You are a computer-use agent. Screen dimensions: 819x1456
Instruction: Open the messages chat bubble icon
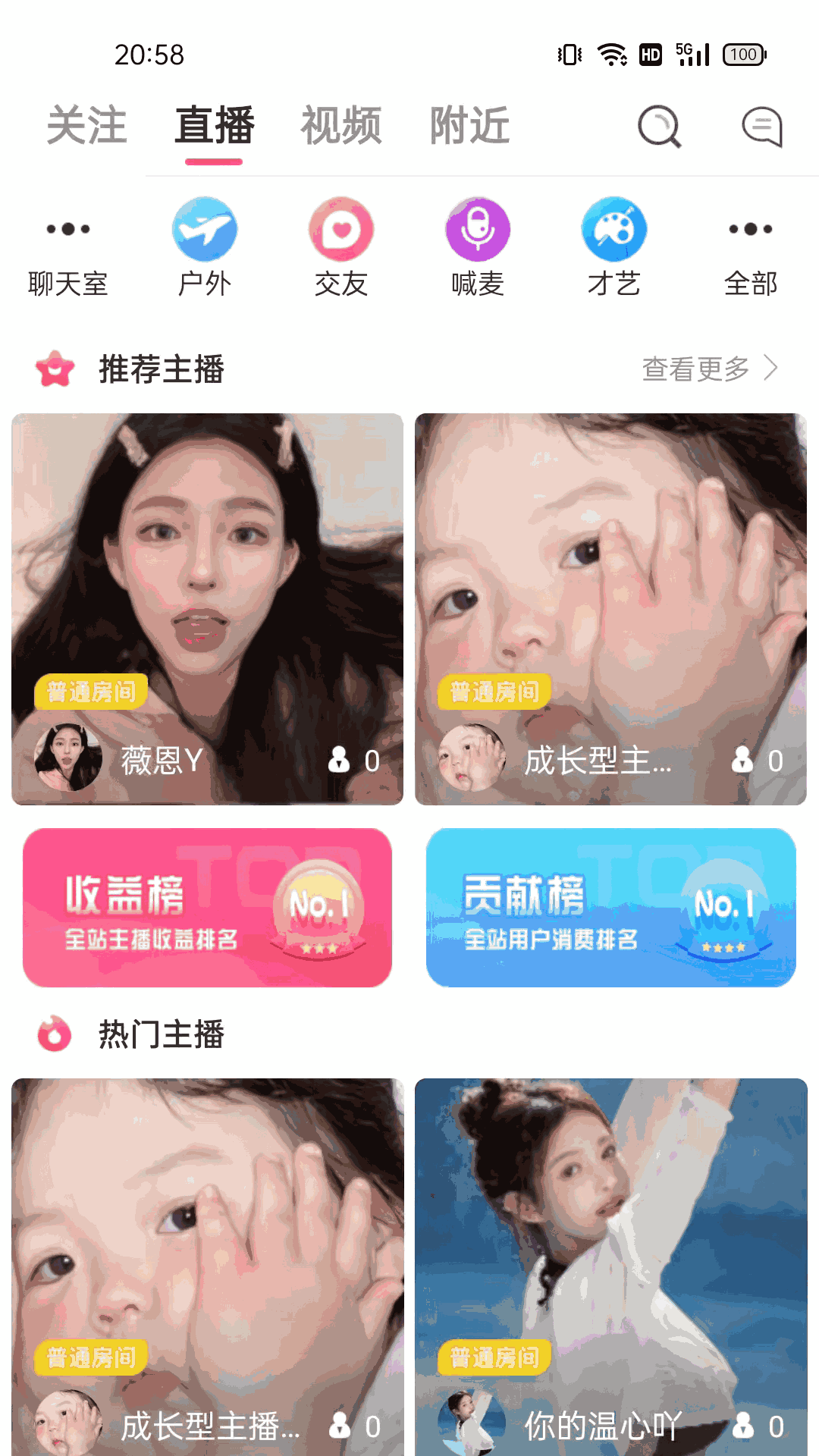point(762,126)
